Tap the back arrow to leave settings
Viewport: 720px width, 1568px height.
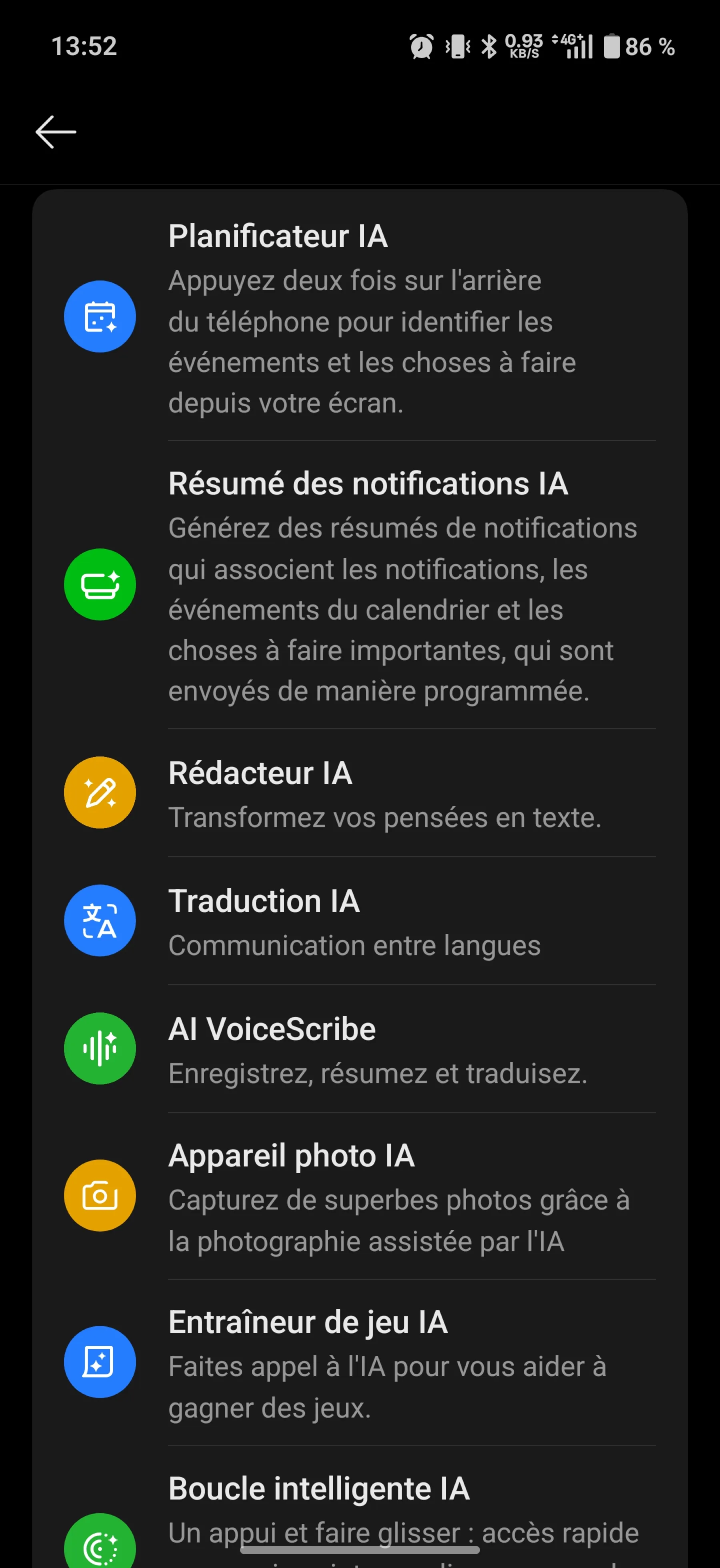point(55,132)
